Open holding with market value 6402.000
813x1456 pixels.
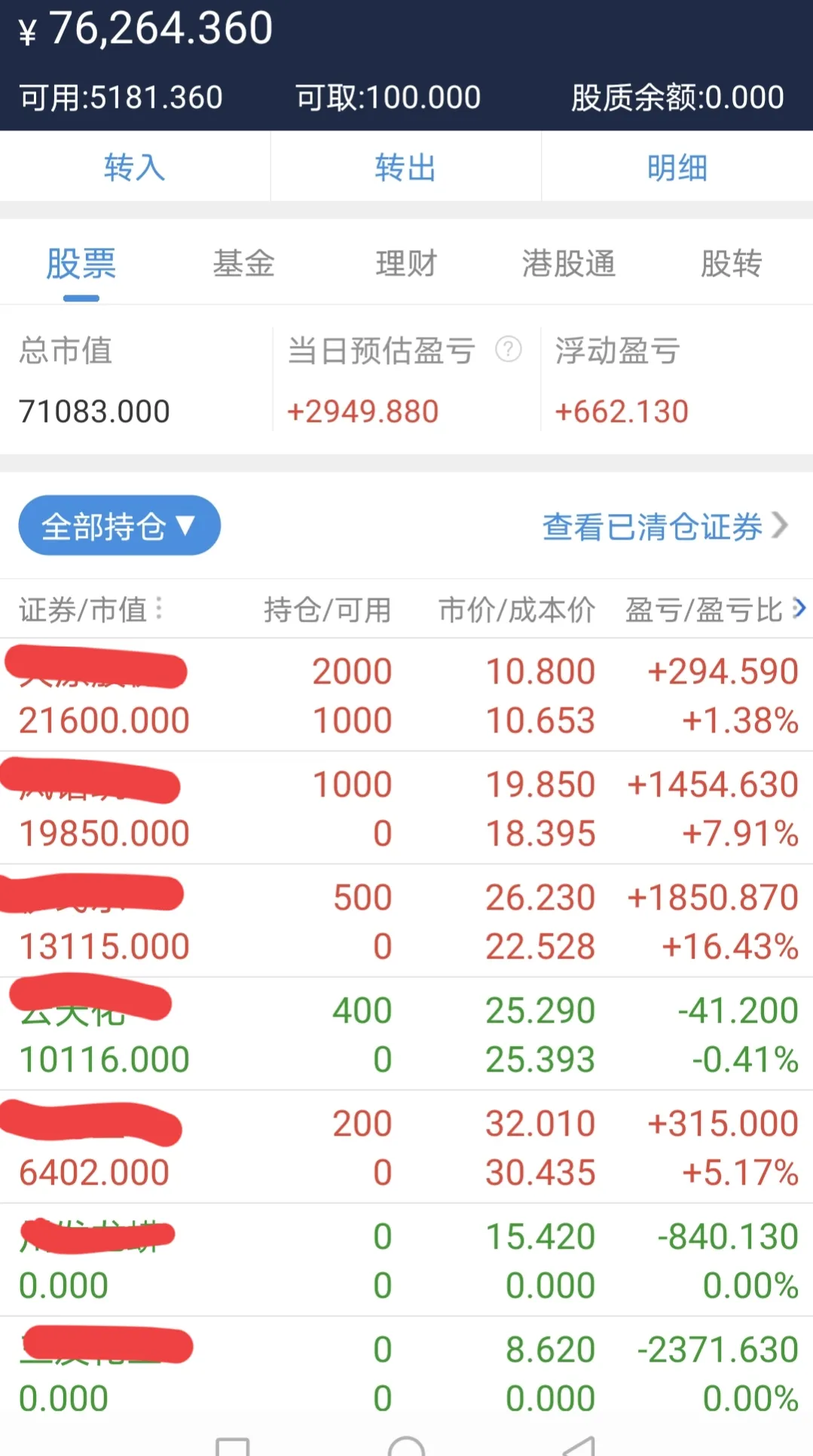point(406,1147)
